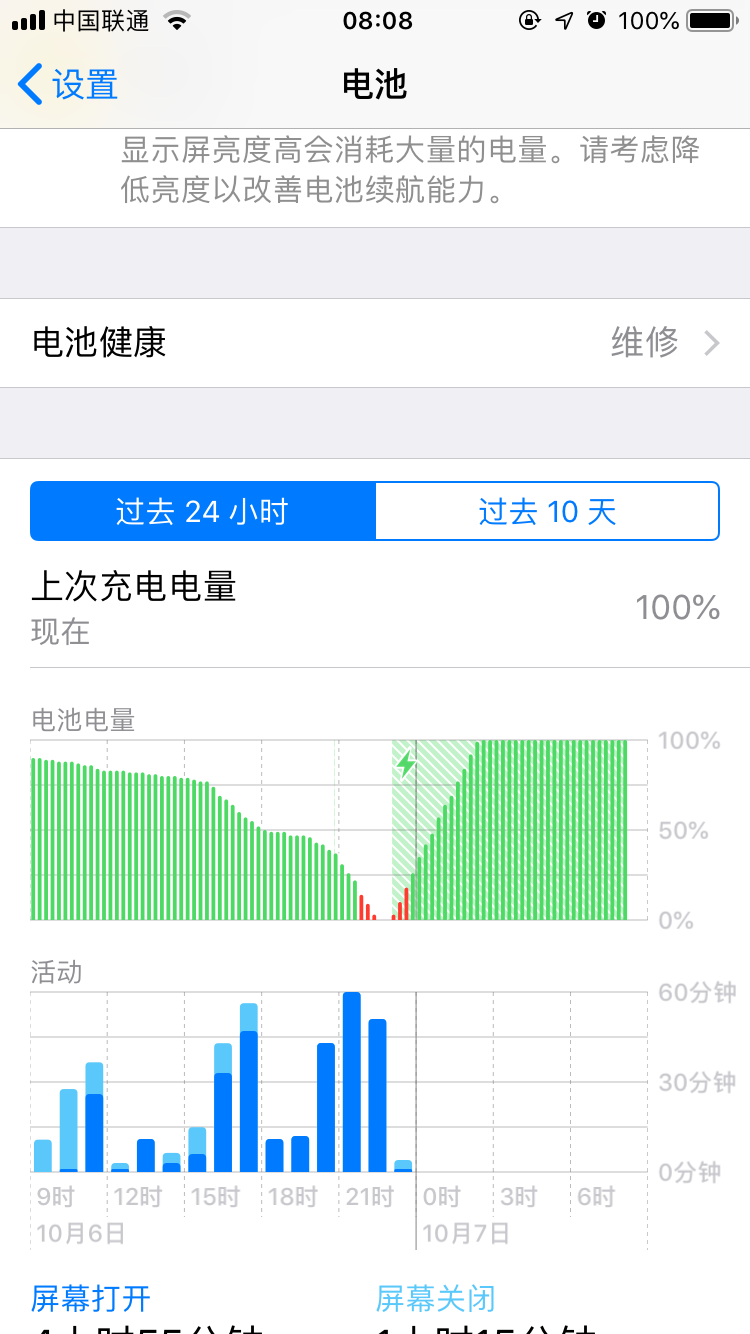Show 屏幕打开 usage details
The image size is (750, 1334).
91,1299
